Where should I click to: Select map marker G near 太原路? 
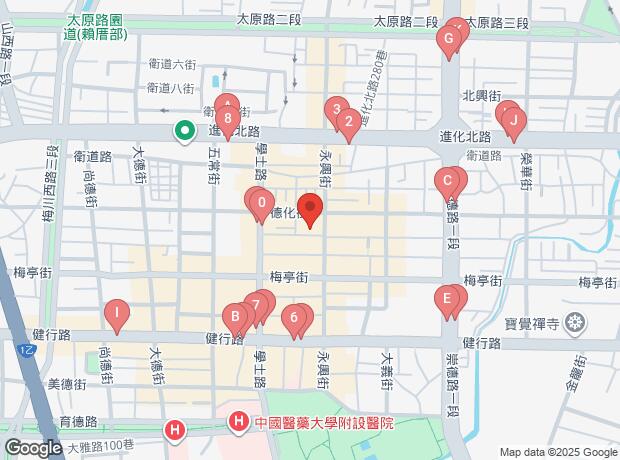[x=449, y=40]
